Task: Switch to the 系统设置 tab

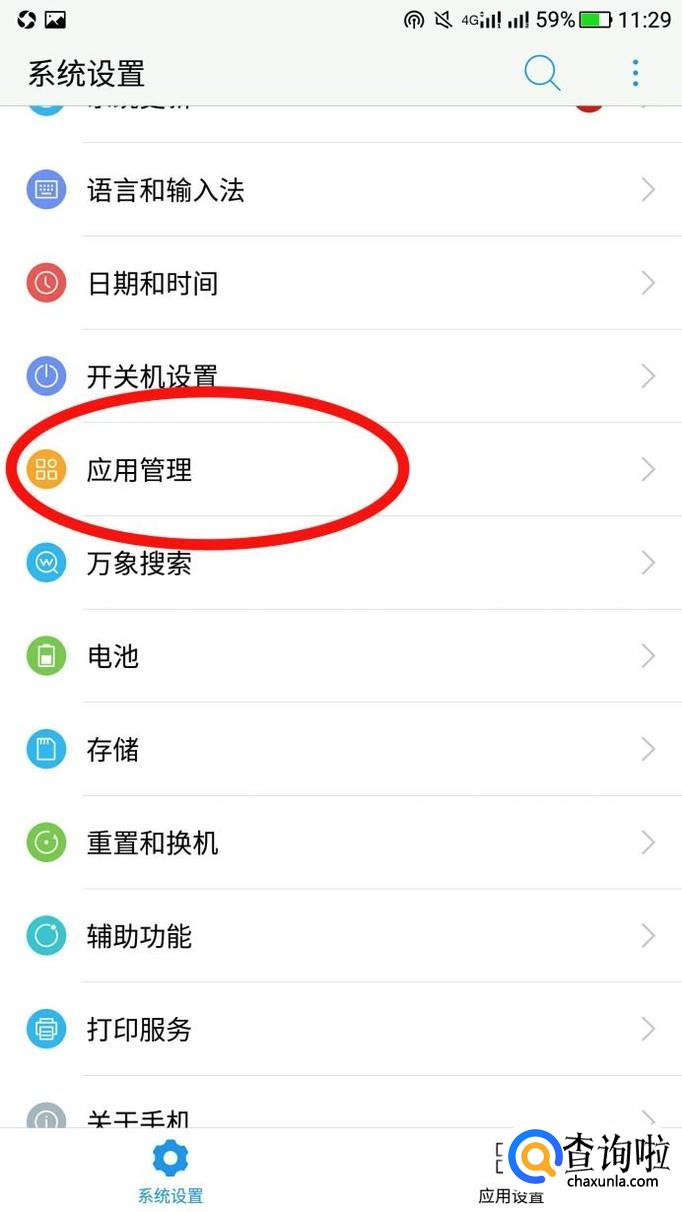Action: (x=170, y=1172)
